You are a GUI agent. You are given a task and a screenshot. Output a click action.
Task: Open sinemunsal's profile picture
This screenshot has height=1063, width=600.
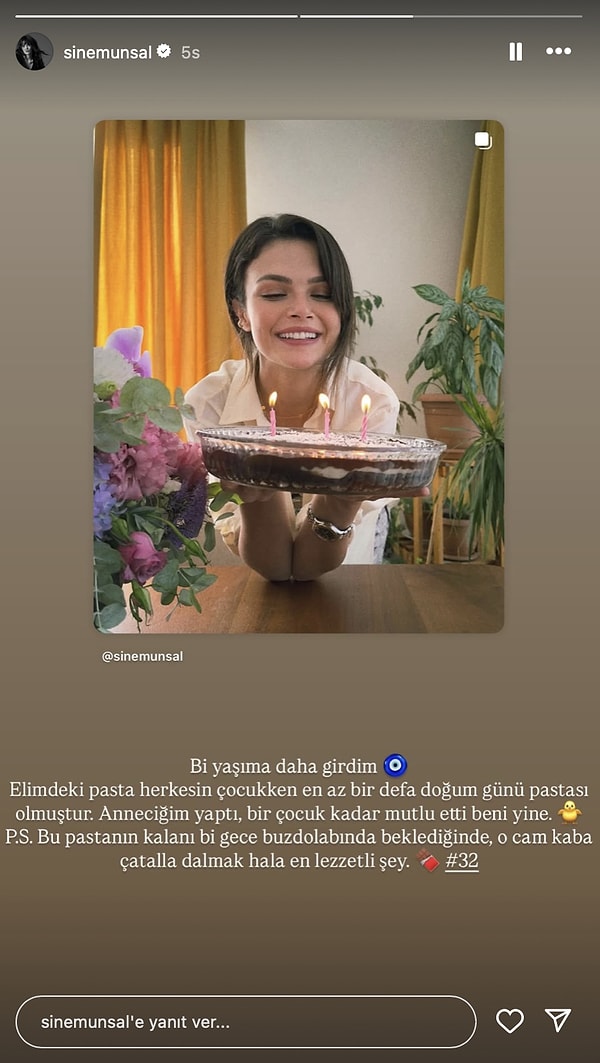tap(34, 52)
